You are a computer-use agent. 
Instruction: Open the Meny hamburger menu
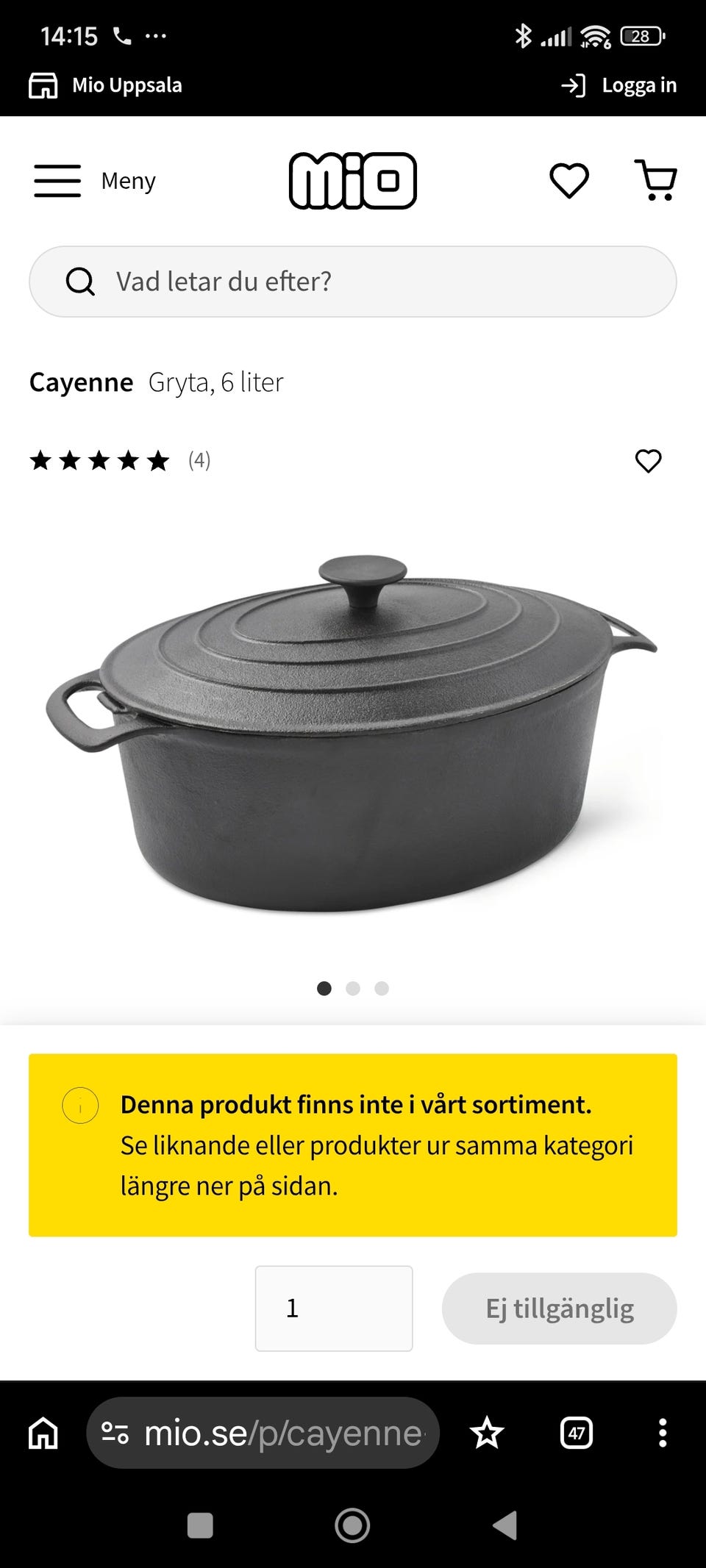pyautogui.click(x=94, y=181)
